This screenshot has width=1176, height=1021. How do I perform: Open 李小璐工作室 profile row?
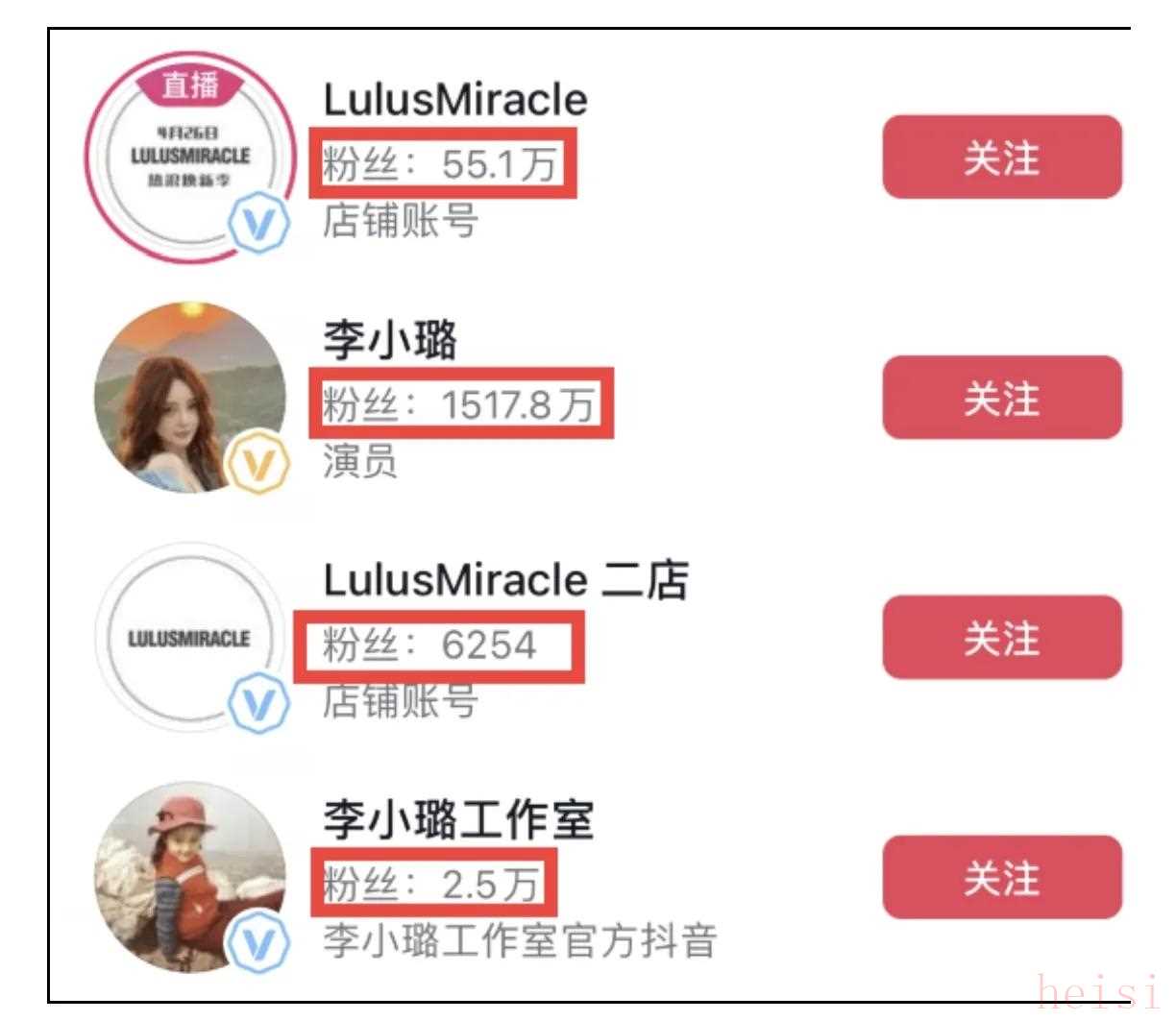(x=457, y=820)
